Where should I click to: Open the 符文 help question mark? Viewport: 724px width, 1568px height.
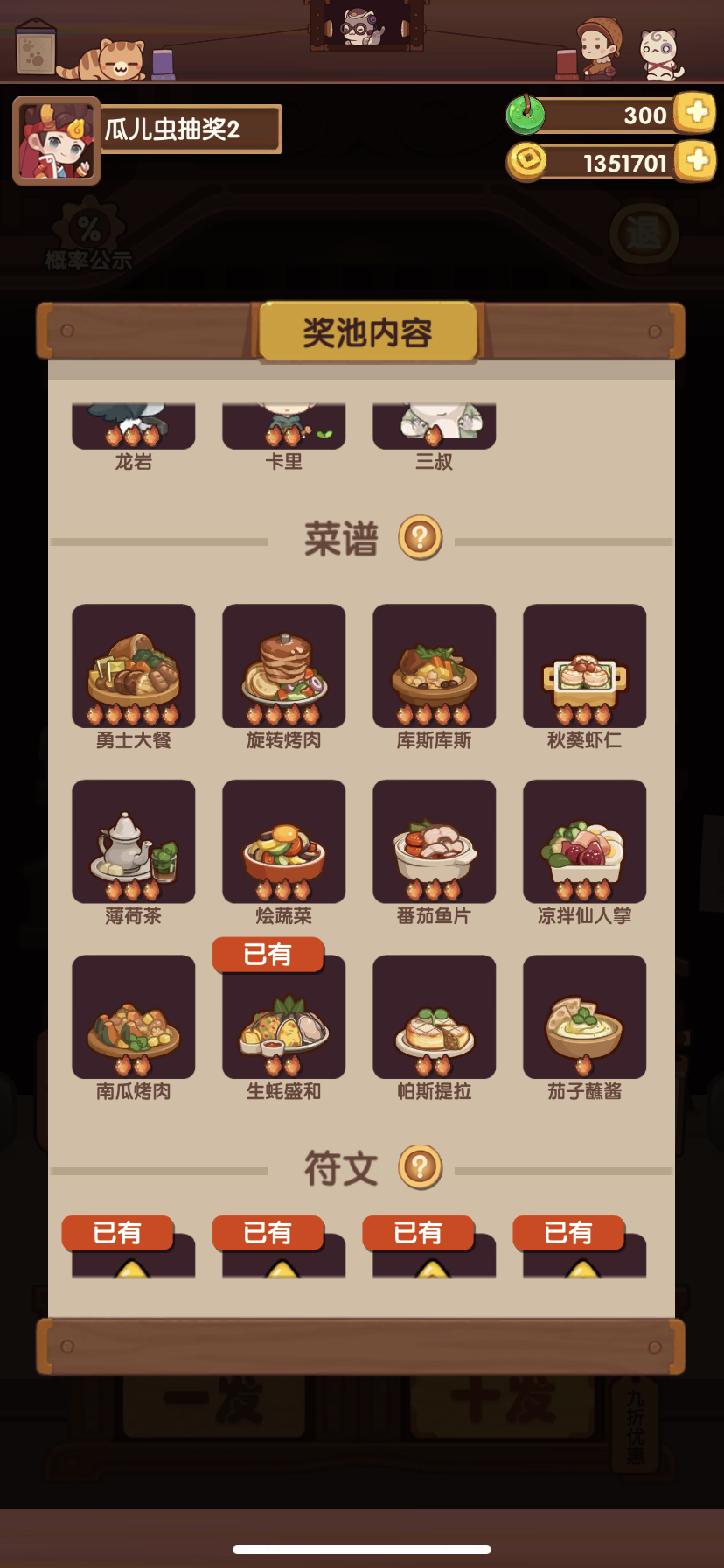click(420, 1168)
